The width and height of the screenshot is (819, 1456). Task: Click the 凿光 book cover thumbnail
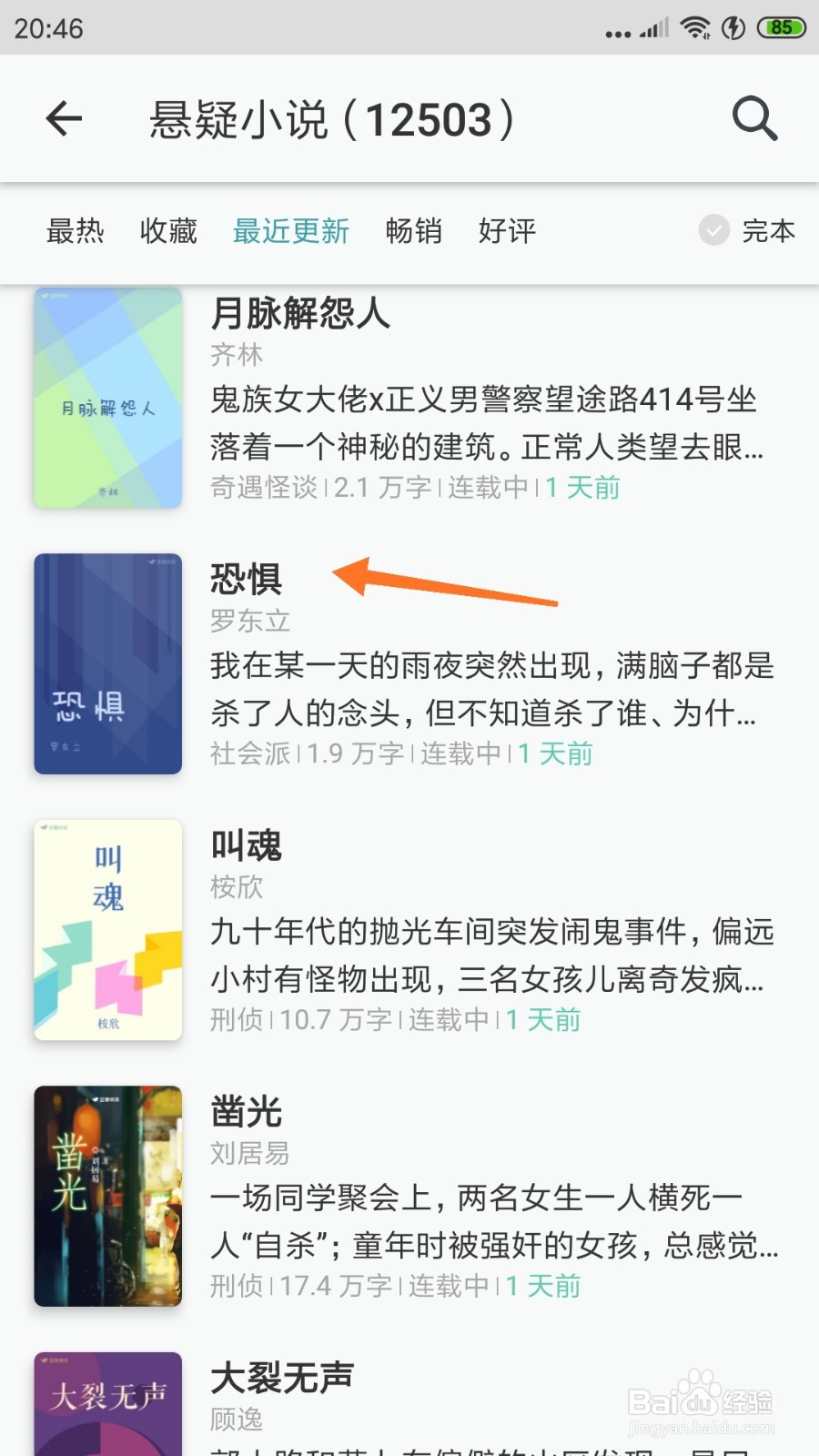(x=107, y=1197)
